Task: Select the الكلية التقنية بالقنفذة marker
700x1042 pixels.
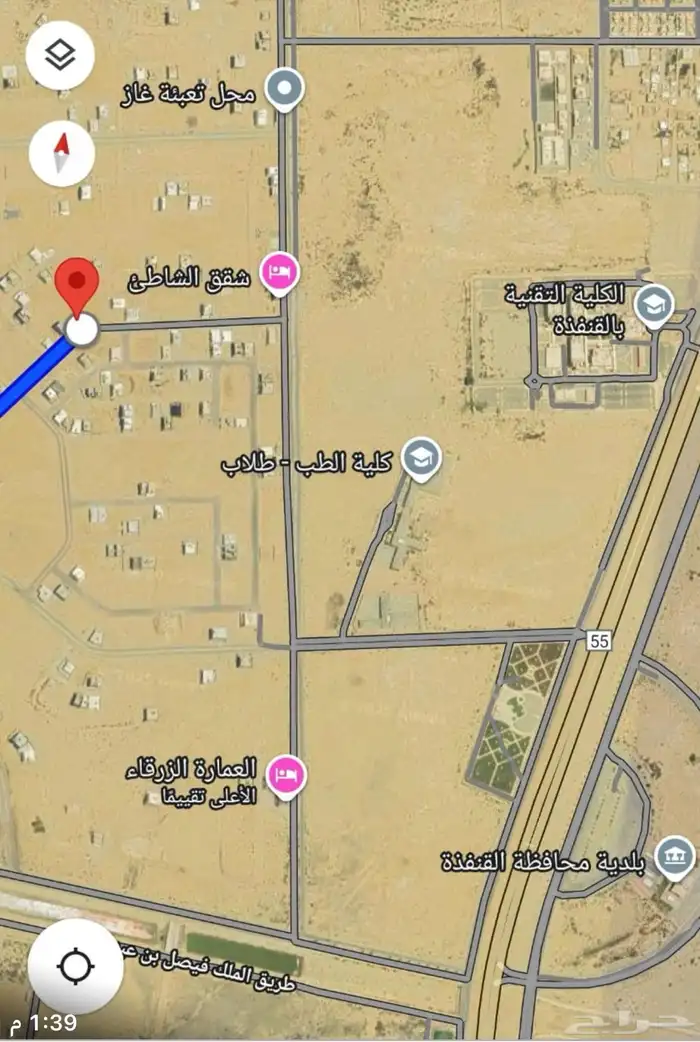Action: tap(655, 304)
